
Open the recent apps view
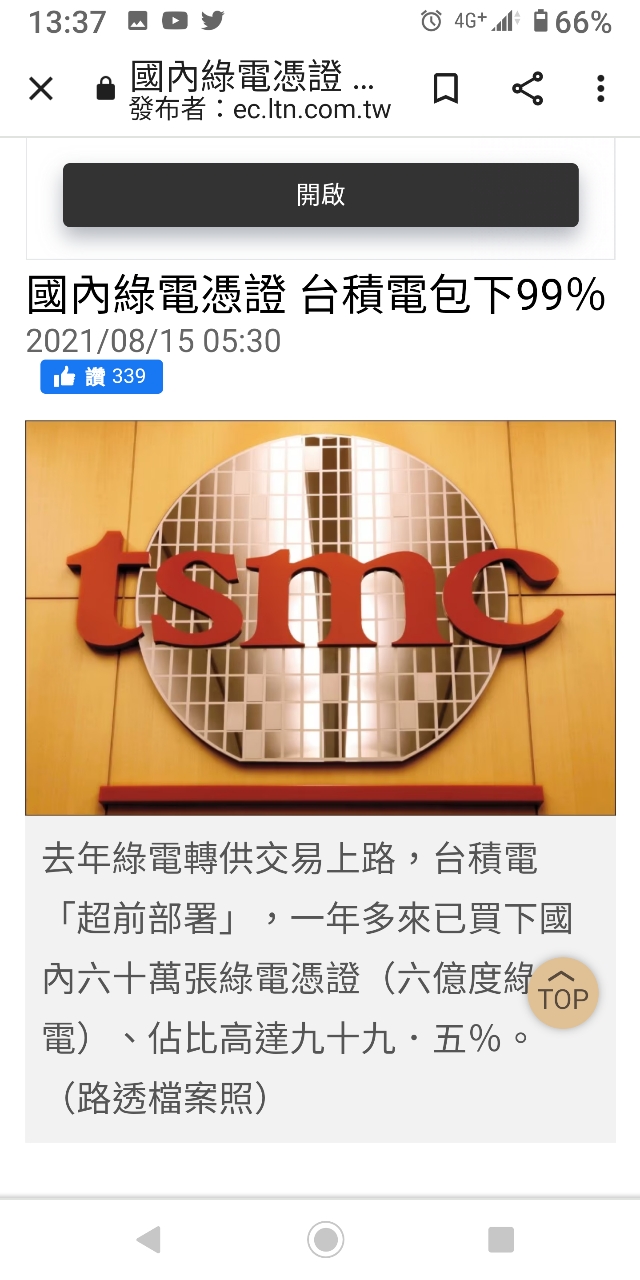[x=500, y=1240]
